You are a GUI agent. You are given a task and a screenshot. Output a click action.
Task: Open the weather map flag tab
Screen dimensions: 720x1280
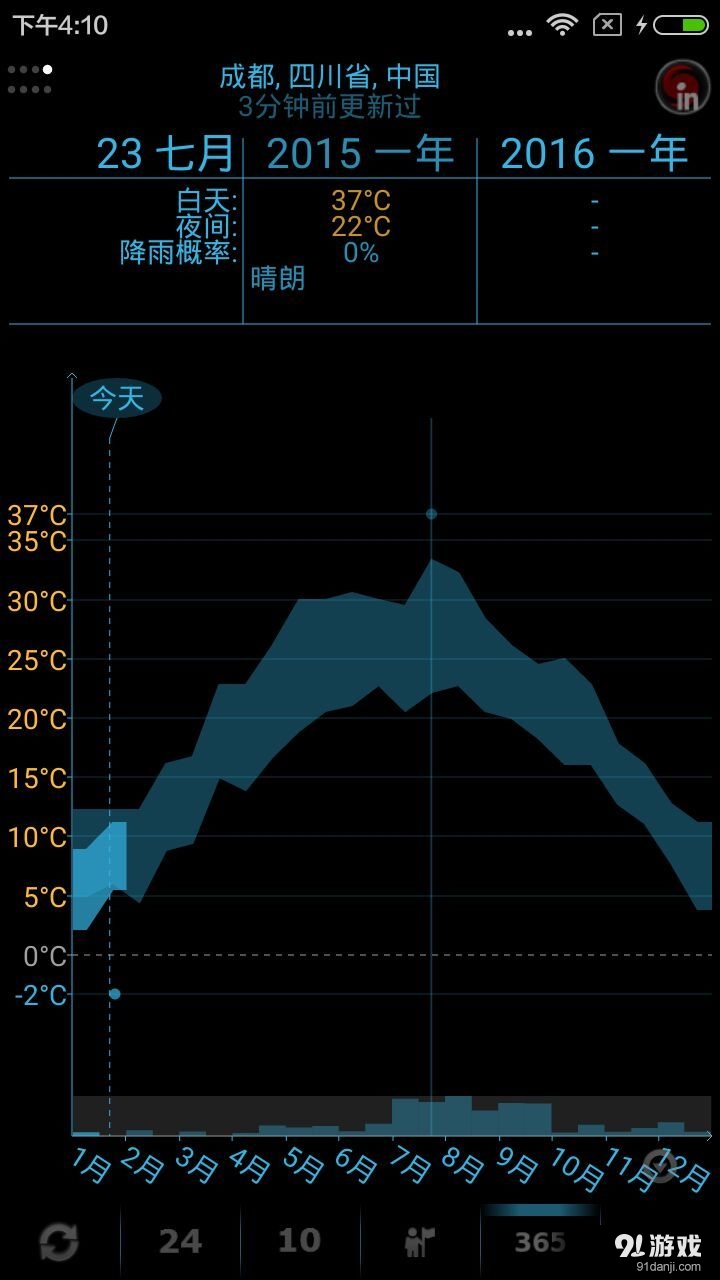[x=420, y=1242]
